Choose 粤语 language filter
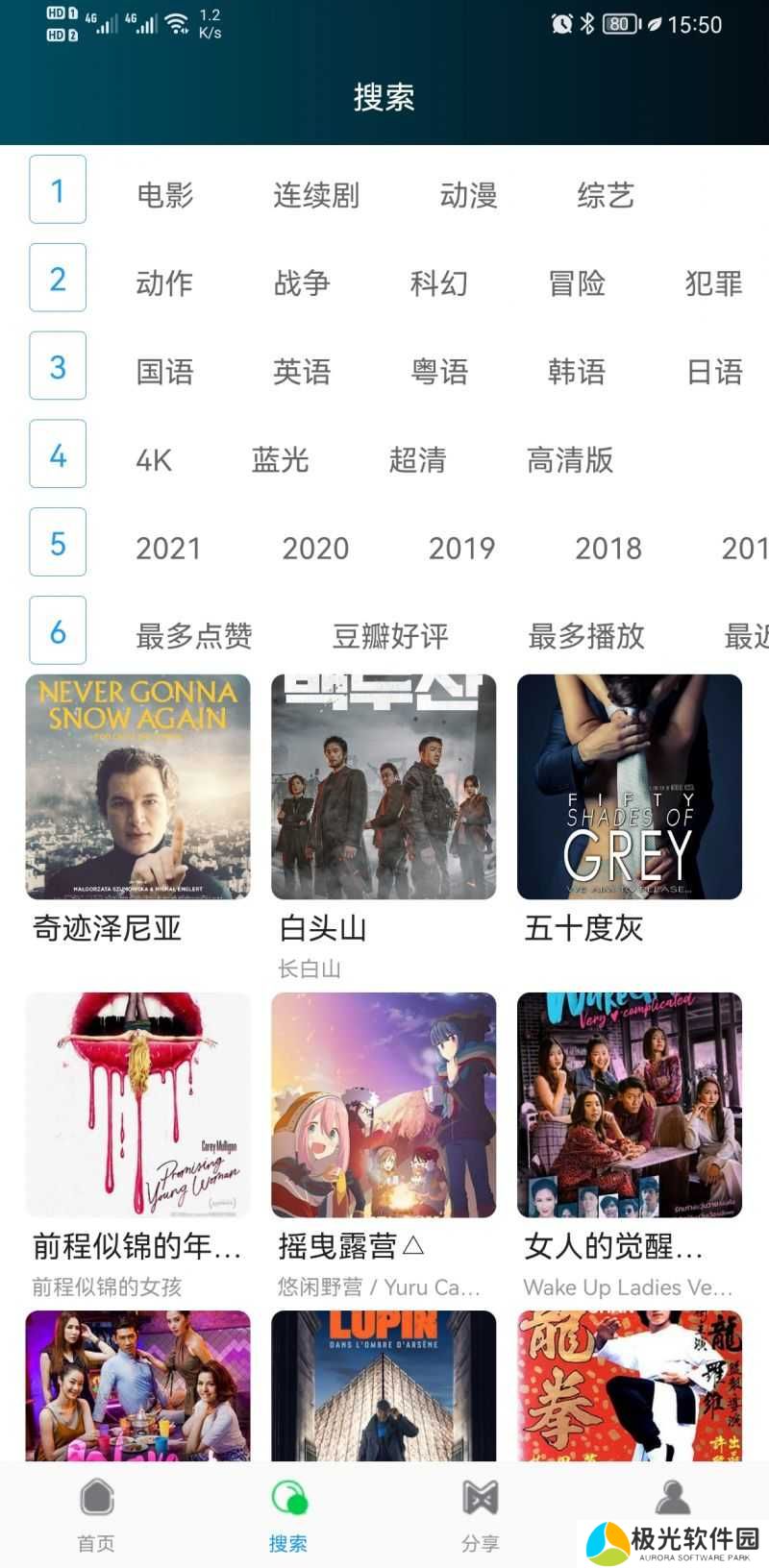This screenshot has width=769, height=1568. [439, 372]
